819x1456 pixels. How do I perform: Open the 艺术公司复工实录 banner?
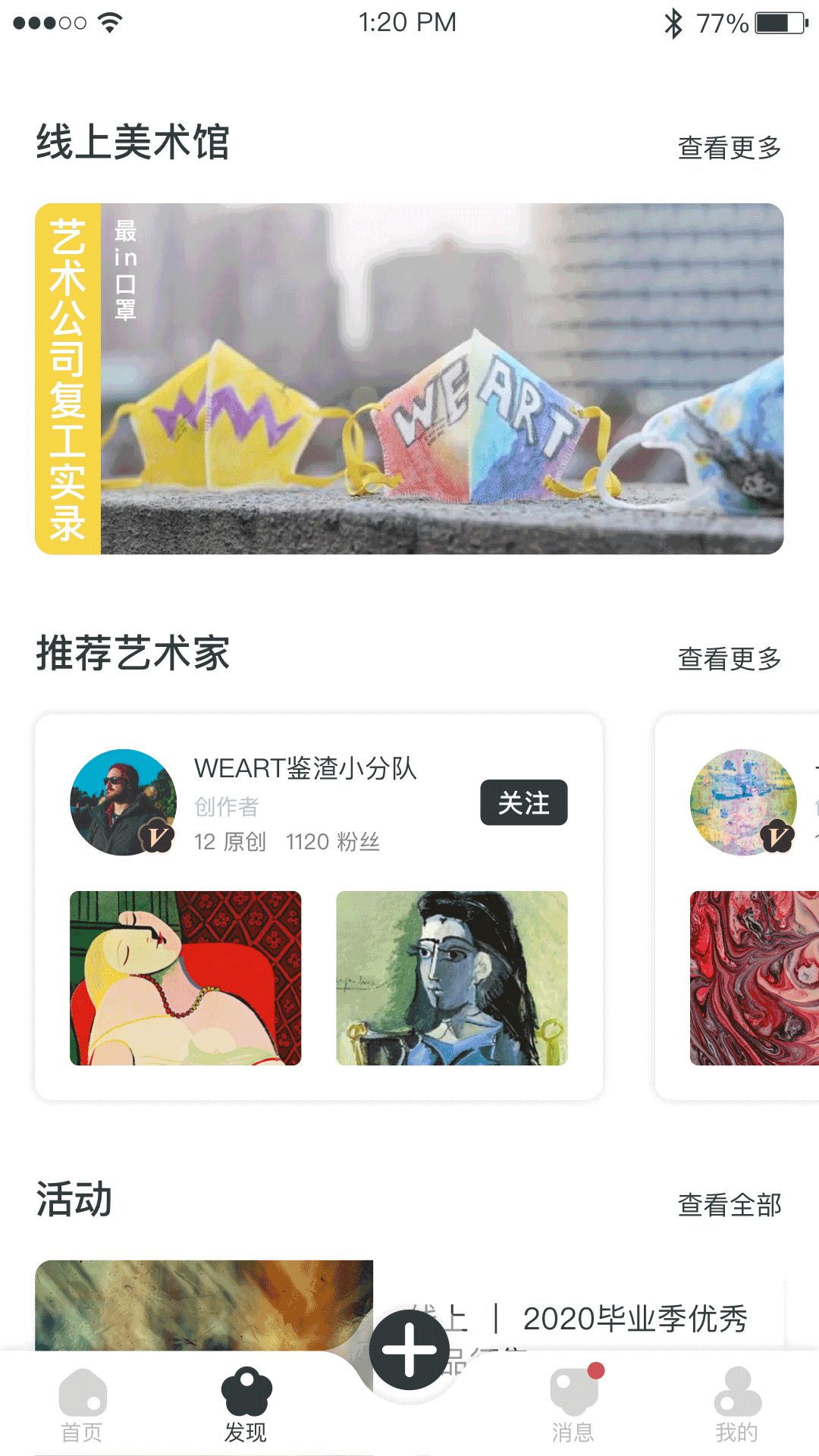(409, 378)
